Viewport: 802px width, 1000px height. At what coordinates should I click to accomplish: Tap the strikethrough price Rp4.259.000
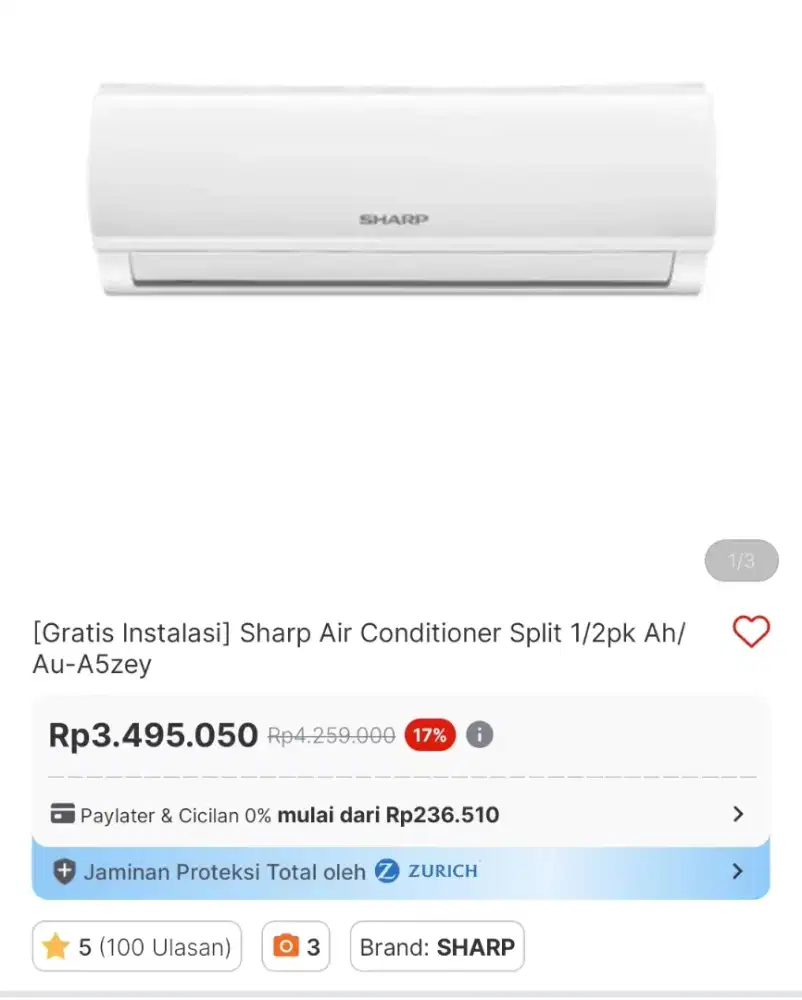pyautogui.click(x=332, y=735)
